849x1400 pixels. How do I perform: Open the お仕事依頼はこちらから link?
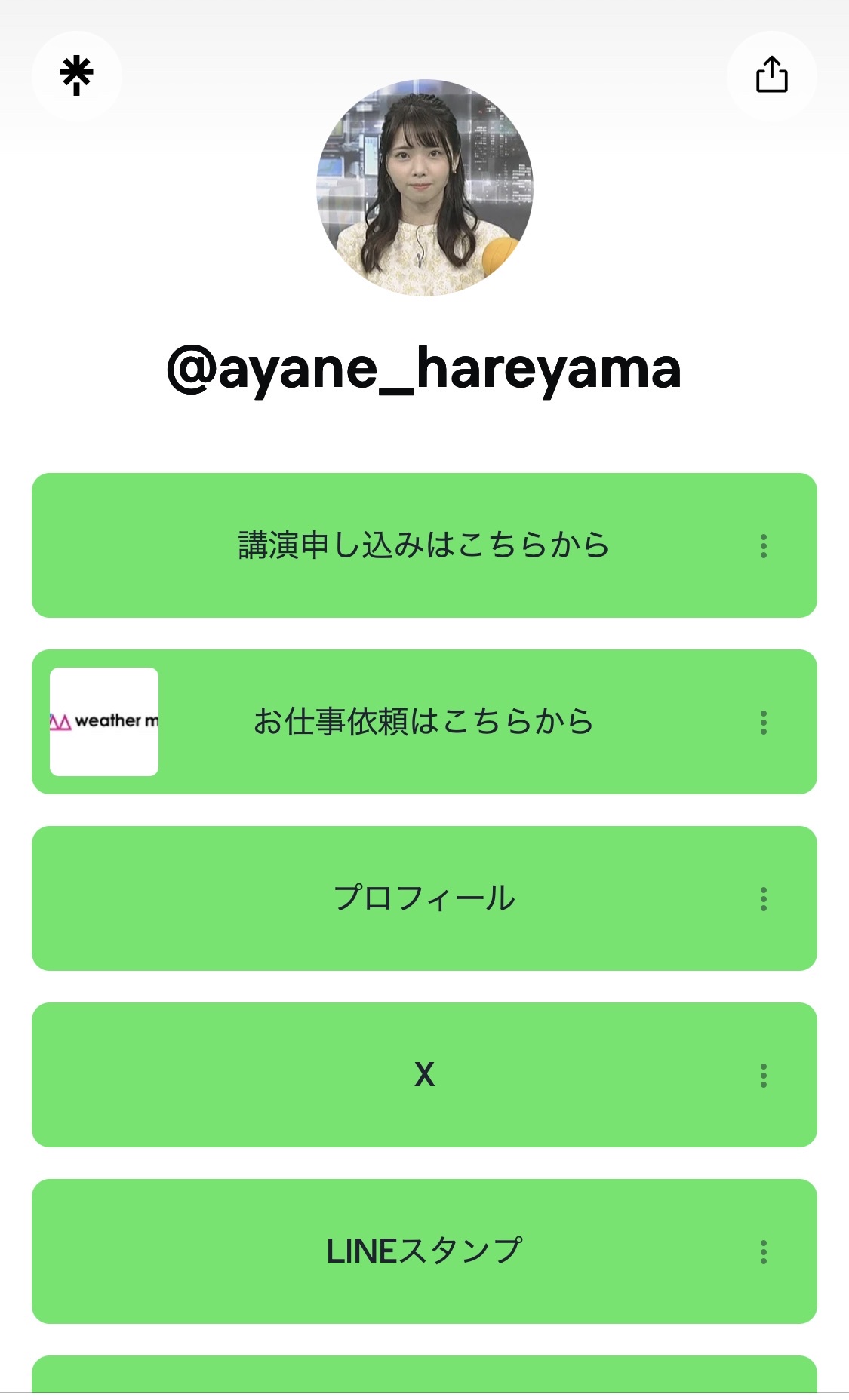tap(423, 722)
